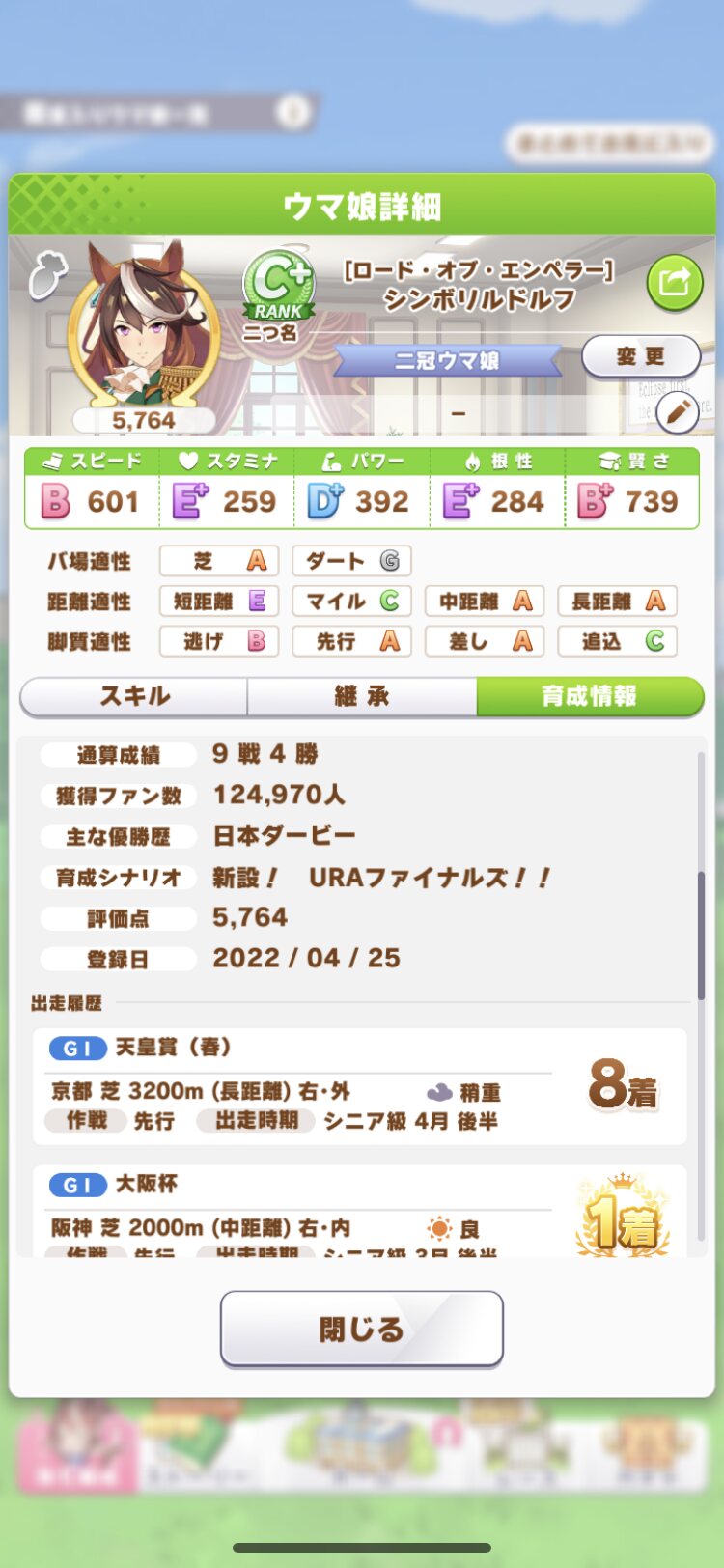Image resolution: width=724 pixels, height=1568 pixels.
Task: Switch to the スキル tab
Action: pos(134,696)
